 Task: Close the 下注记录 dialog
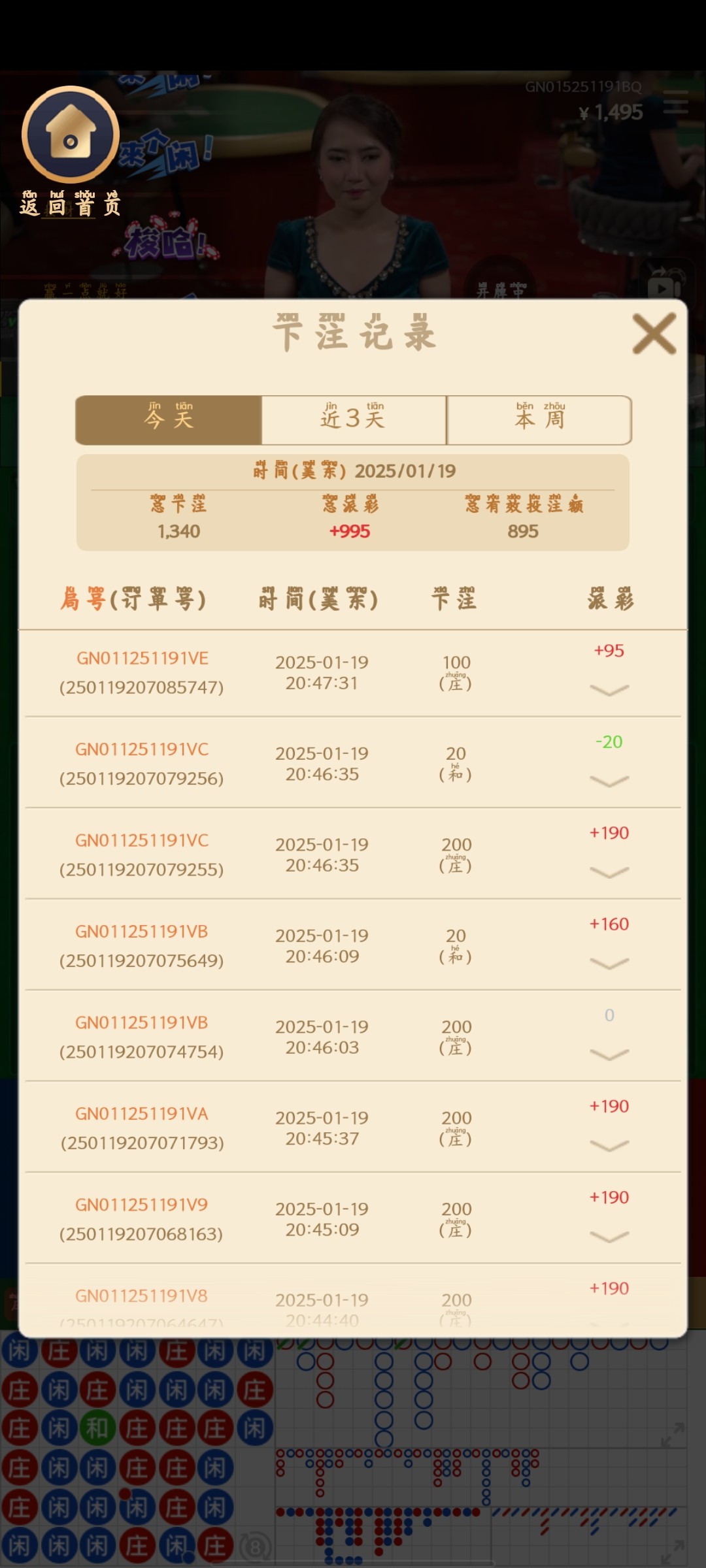[654, 334]
